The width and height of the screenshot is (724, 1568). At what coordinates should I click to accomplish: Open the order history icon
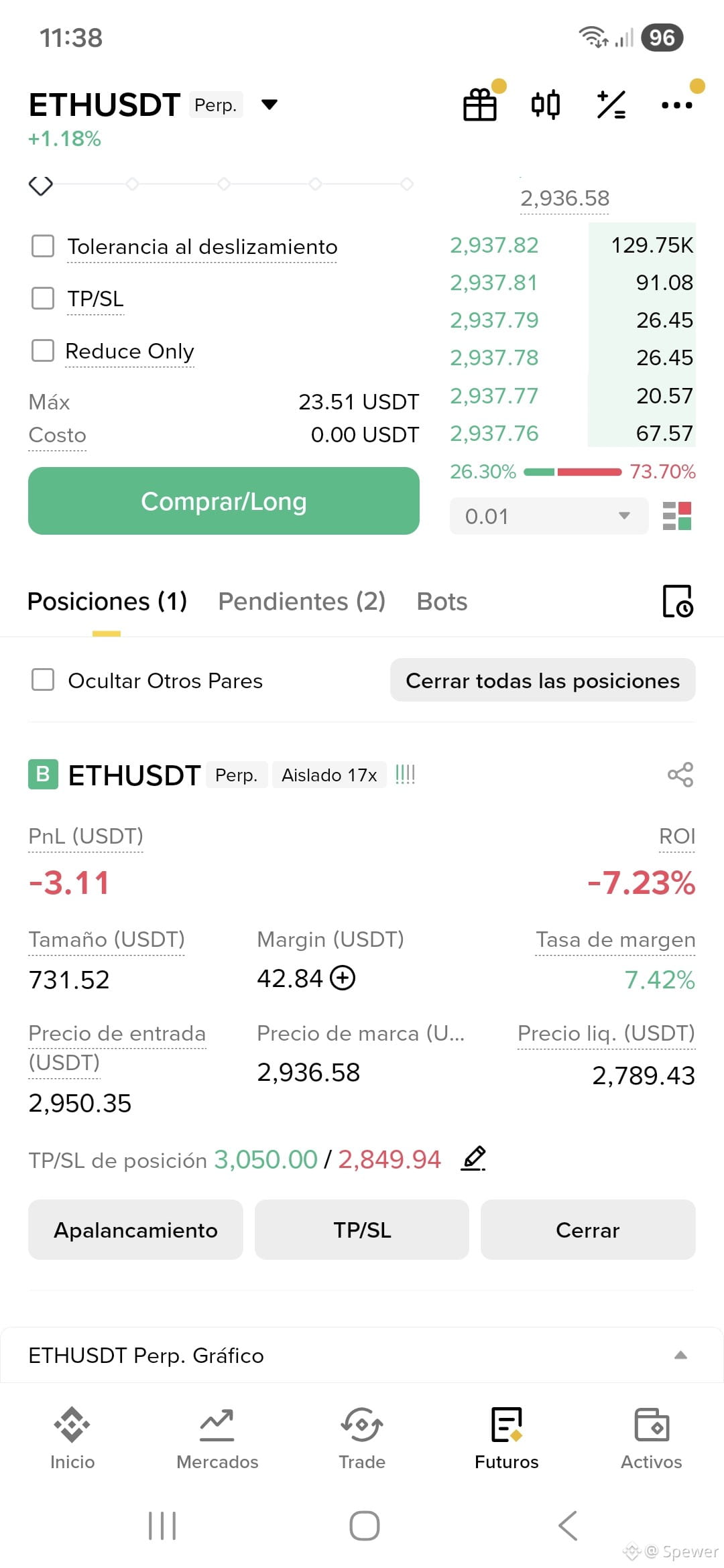click(x=678, y=601)
